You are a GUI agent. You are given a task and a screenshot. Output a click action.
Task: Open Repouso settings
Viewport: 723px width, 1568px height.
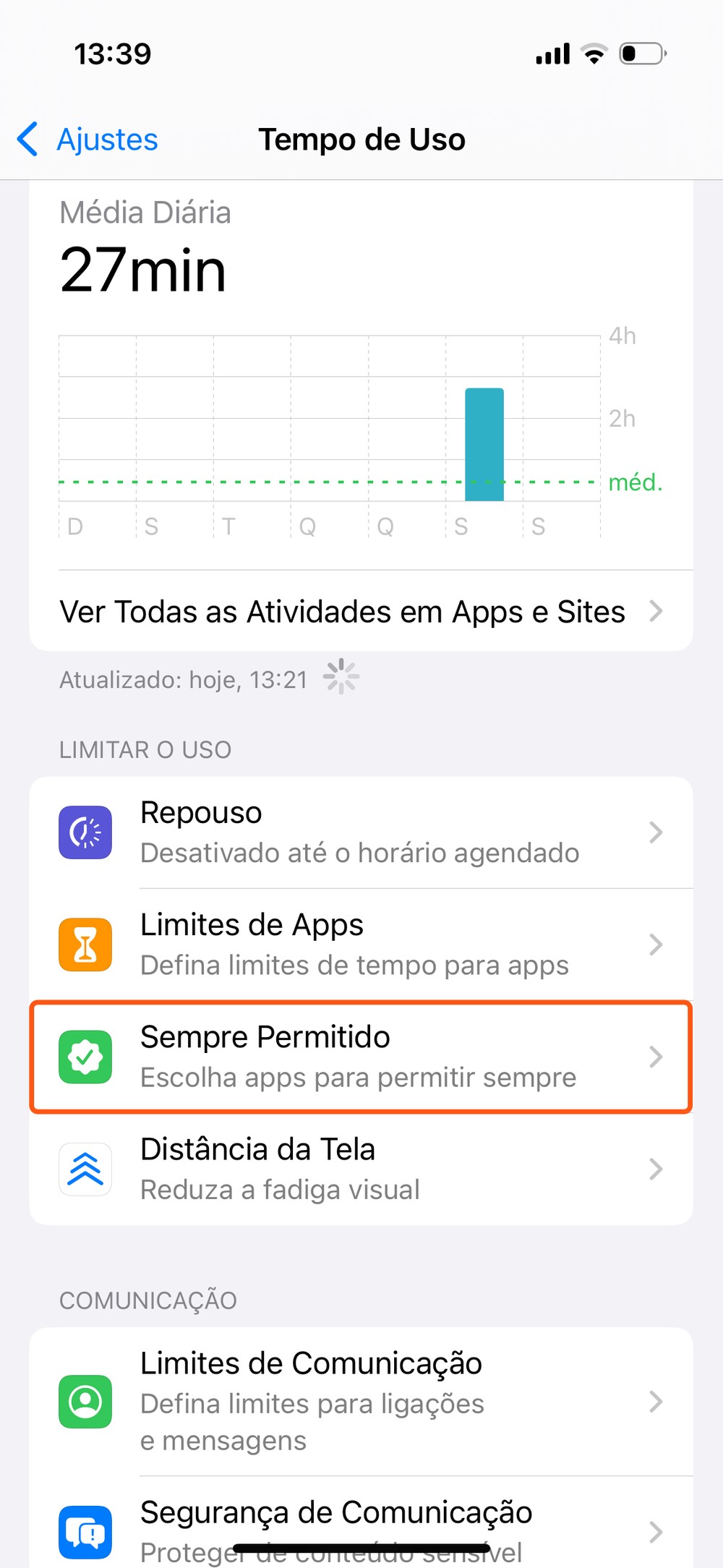point(360,832)
